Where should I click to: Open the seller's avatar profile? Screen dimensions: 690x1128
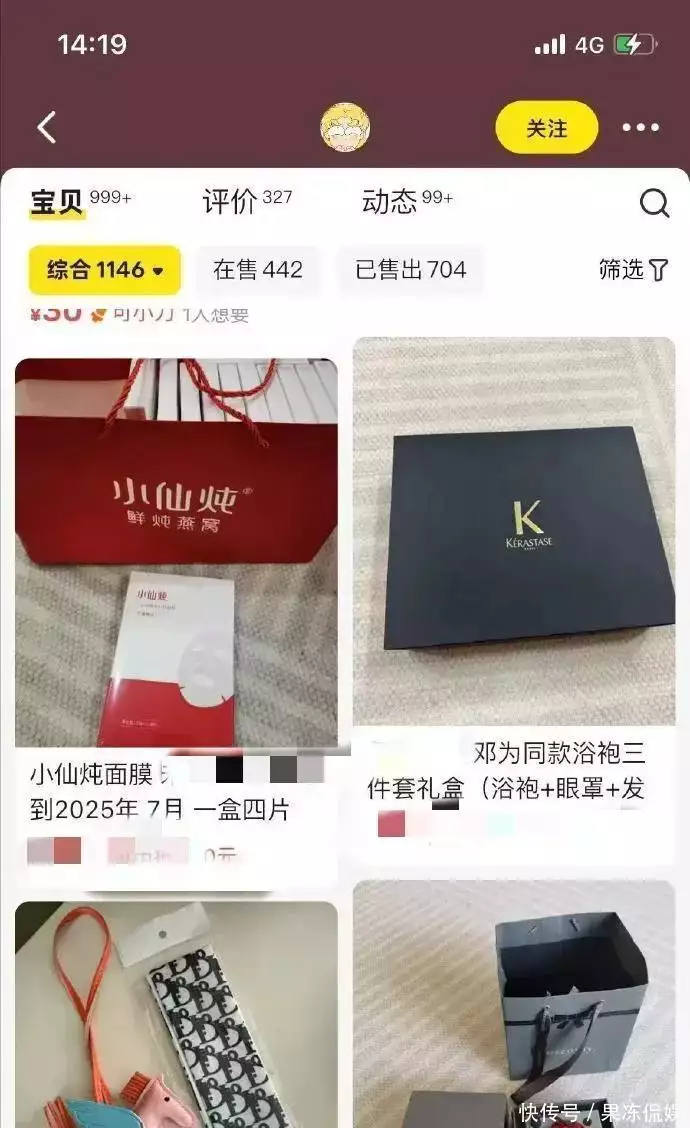pyautogui.click(x=345, y=128)
